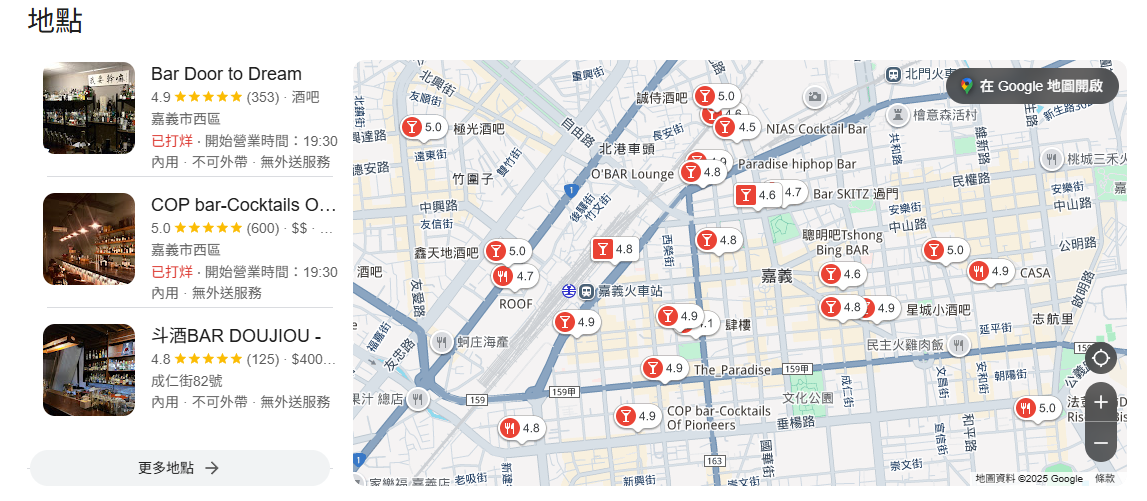Select the COP bar-Cocktails Of Pioneers pin
The width and height of the screenshot is (1147, 501).
coord(626,415)
